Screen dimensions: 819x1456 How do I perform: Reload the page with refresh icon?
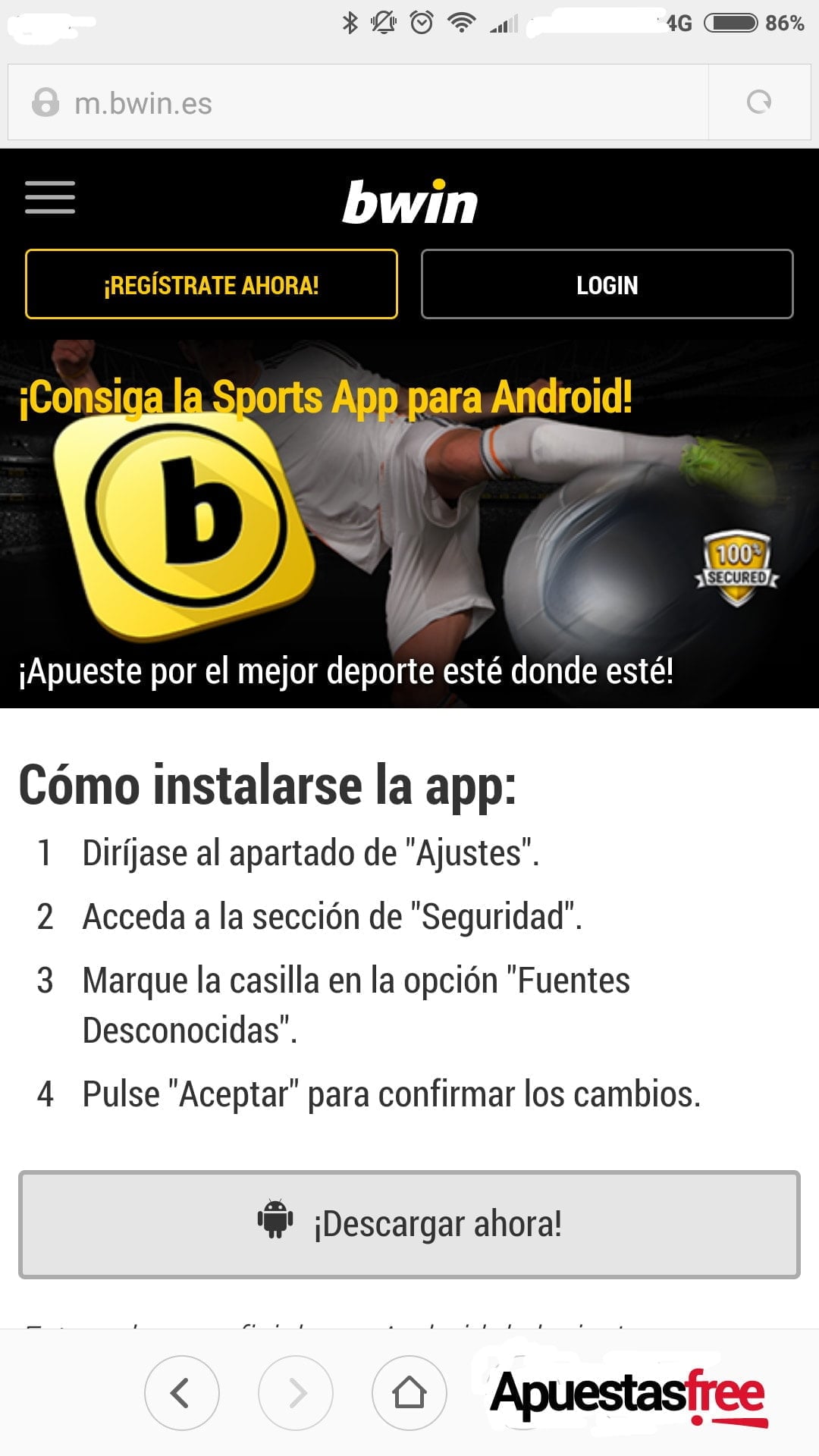pos(759,102)
